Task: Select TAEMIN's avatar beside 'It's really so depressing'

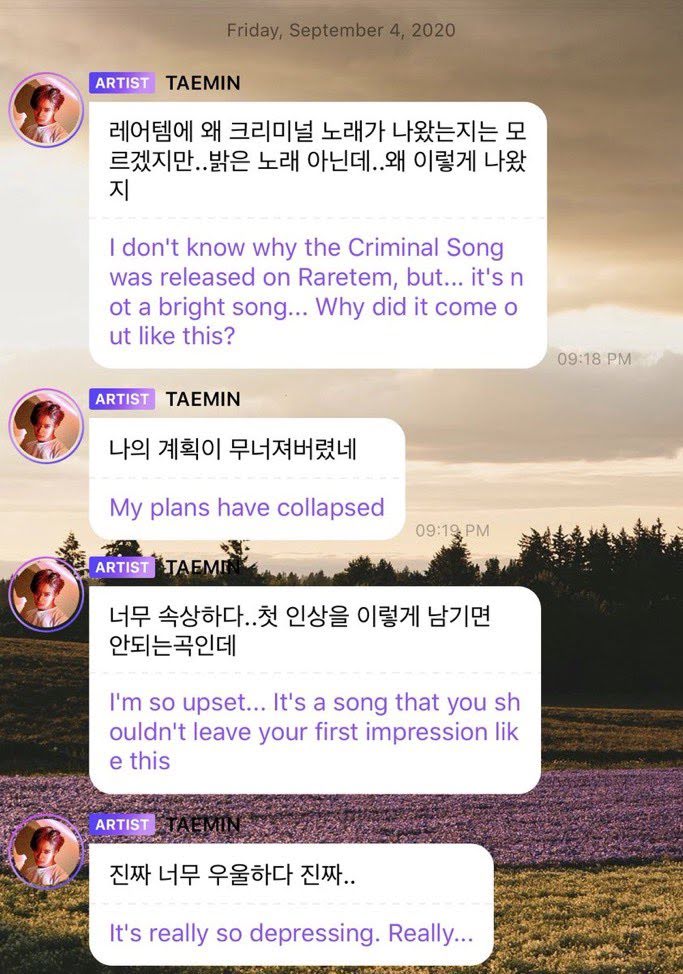Action: point(45,851)
